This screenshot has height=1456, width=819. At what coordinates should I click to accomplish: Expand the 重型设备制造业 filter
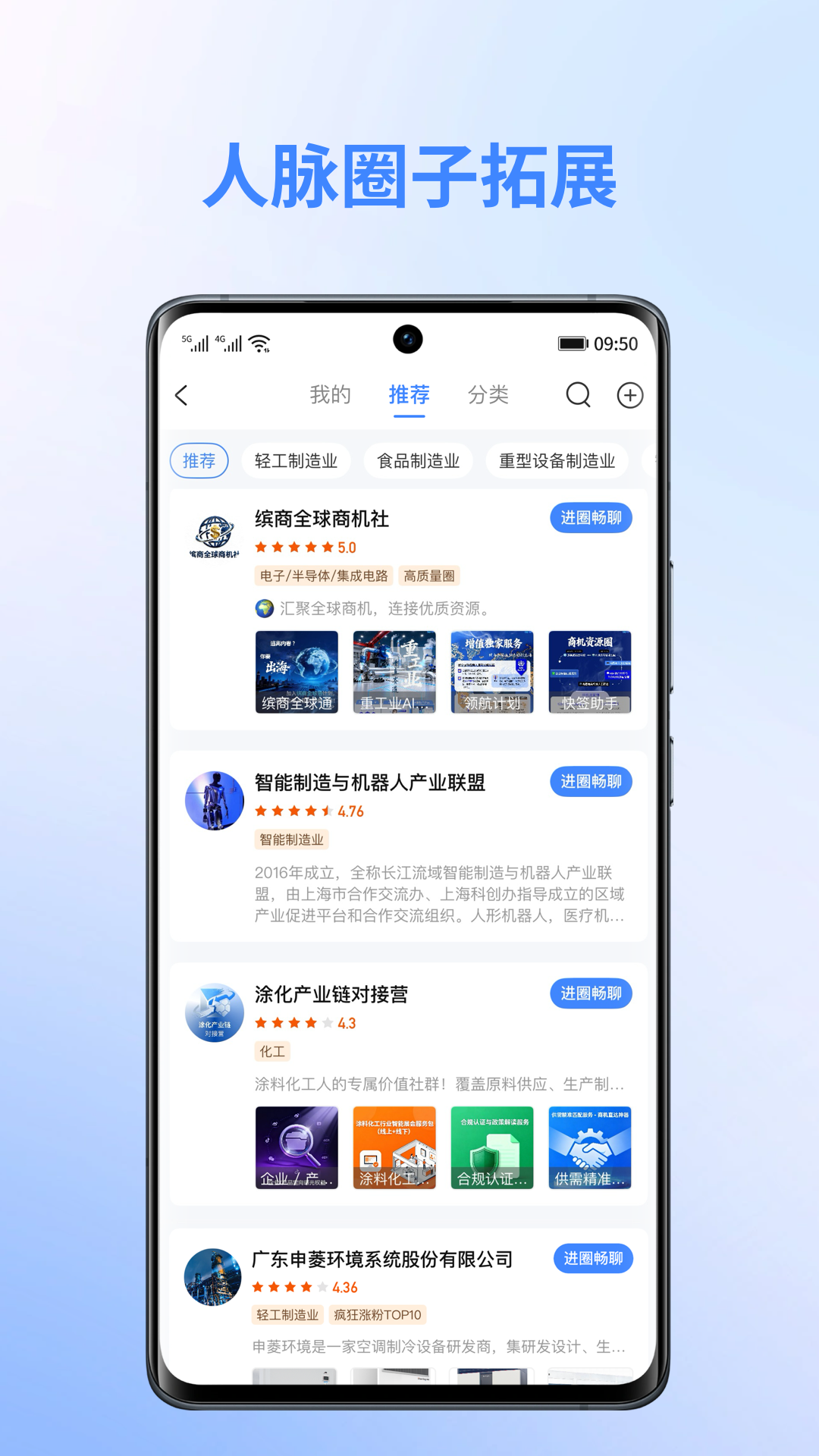click(556, 460)
